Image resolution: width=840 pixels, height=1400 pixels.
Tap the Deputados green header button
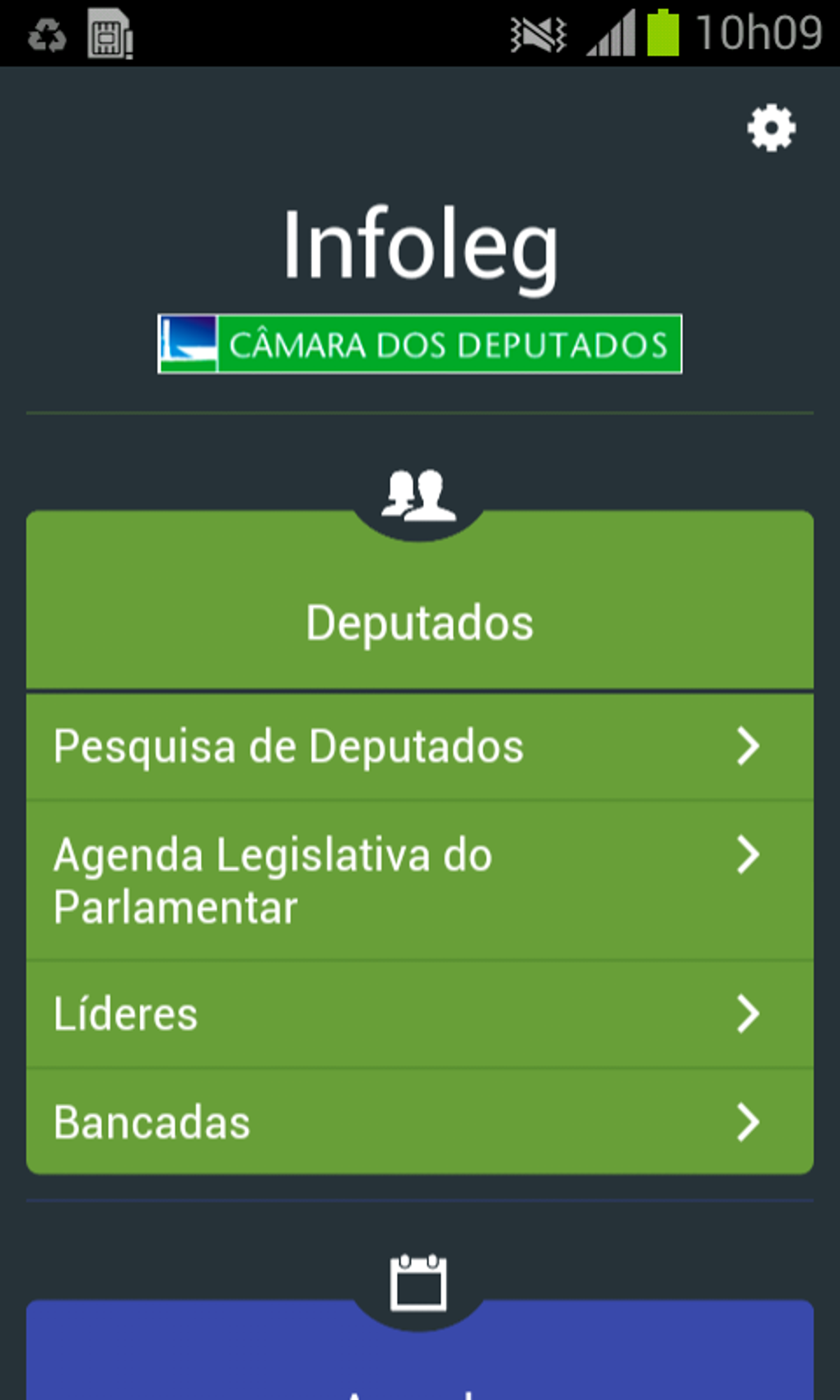point(419,622)
